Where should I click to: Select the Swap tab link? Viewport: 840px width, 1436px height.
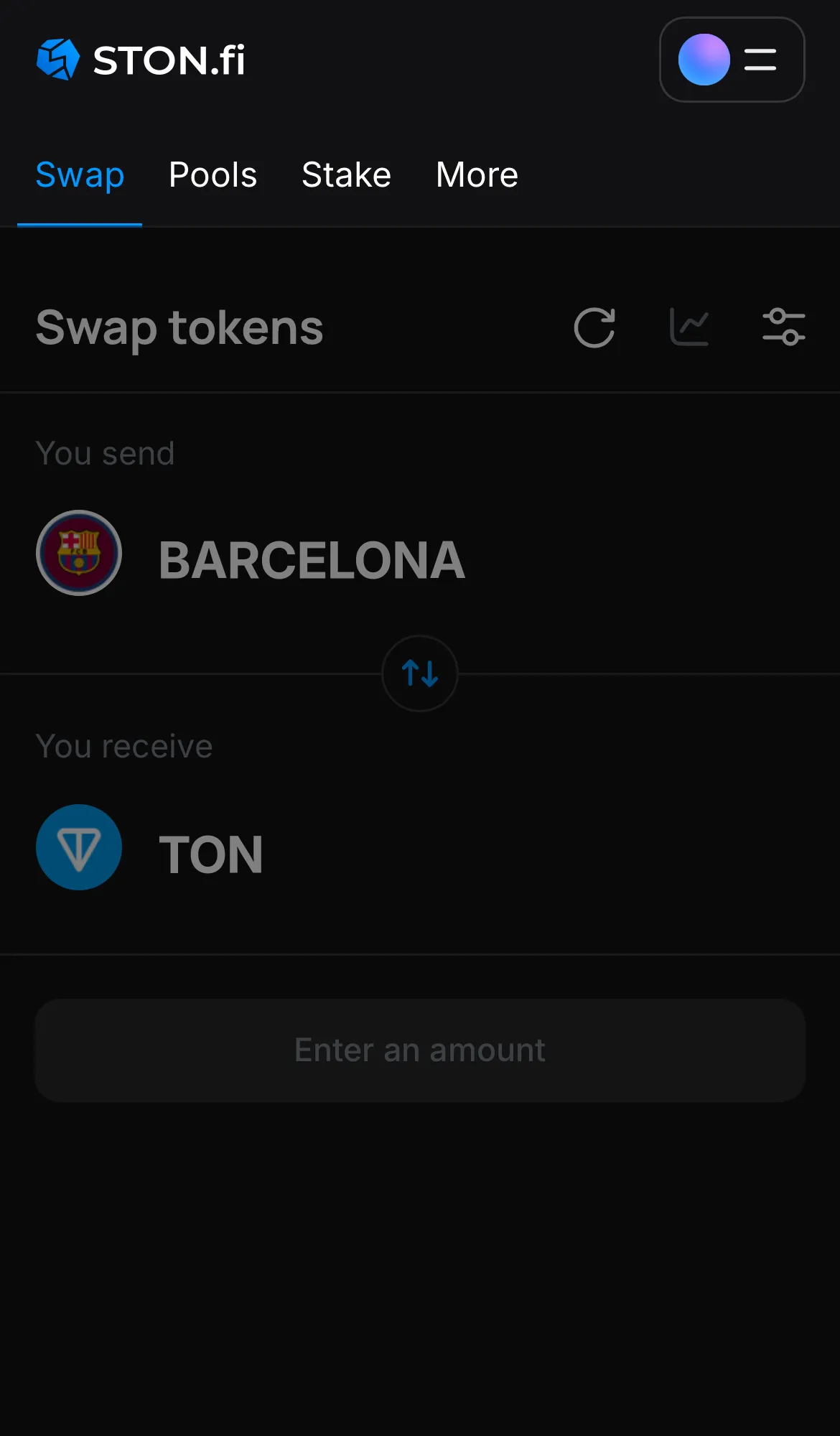[x=79, y=174]
